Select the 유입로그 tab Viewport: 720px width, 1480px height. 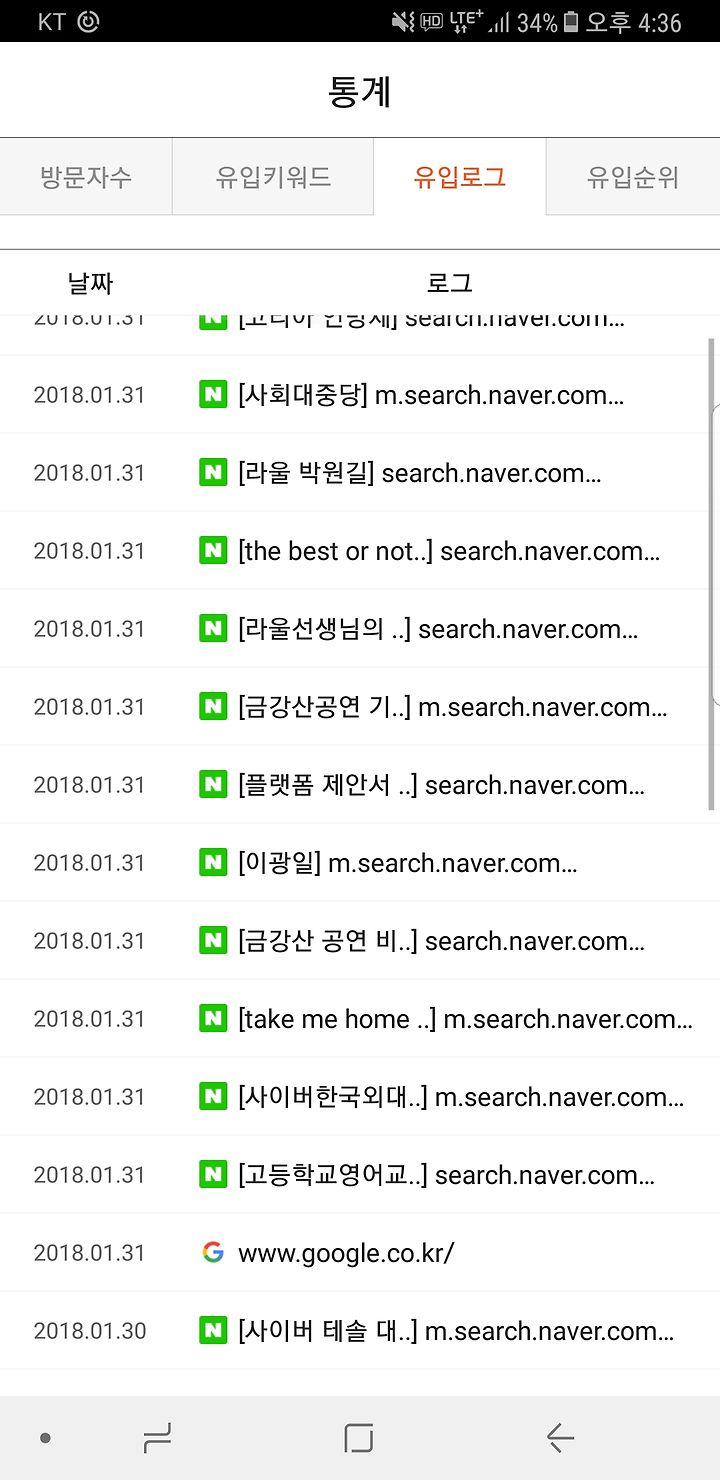tap(460, 177)
